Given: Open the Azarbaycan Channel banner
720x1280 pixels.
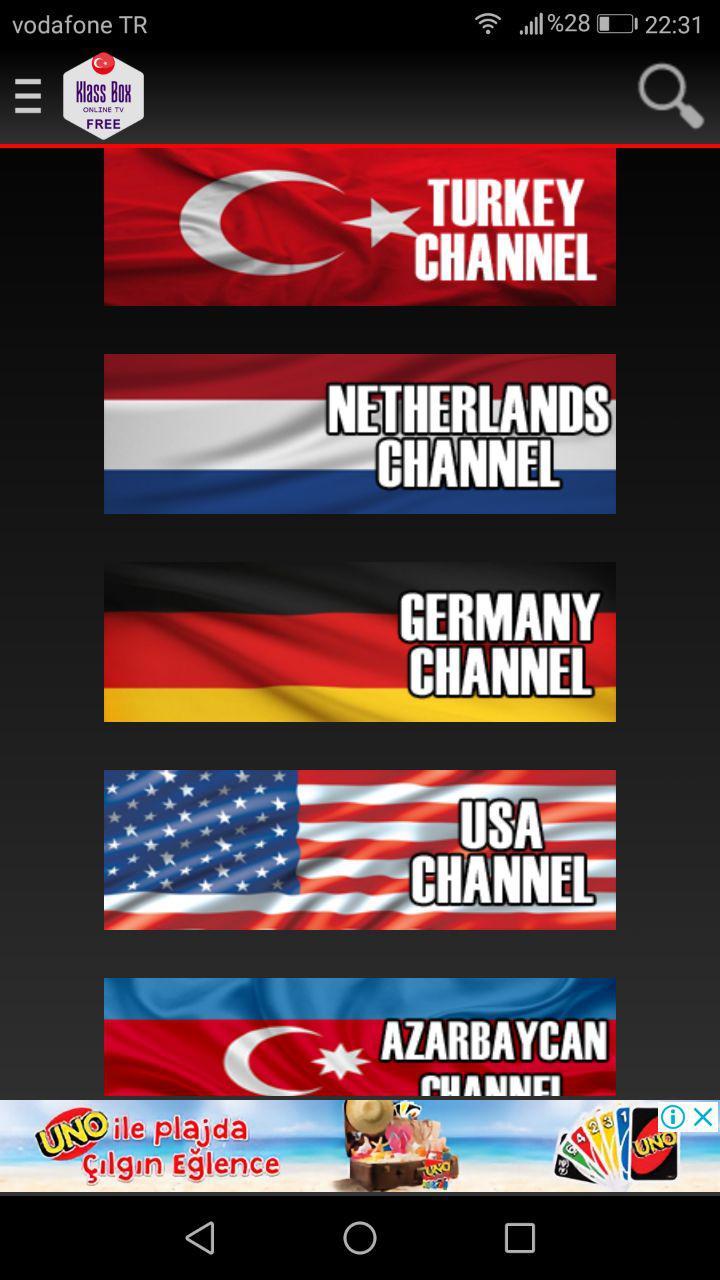Looking at the screenshot, I should (360, 1037).
